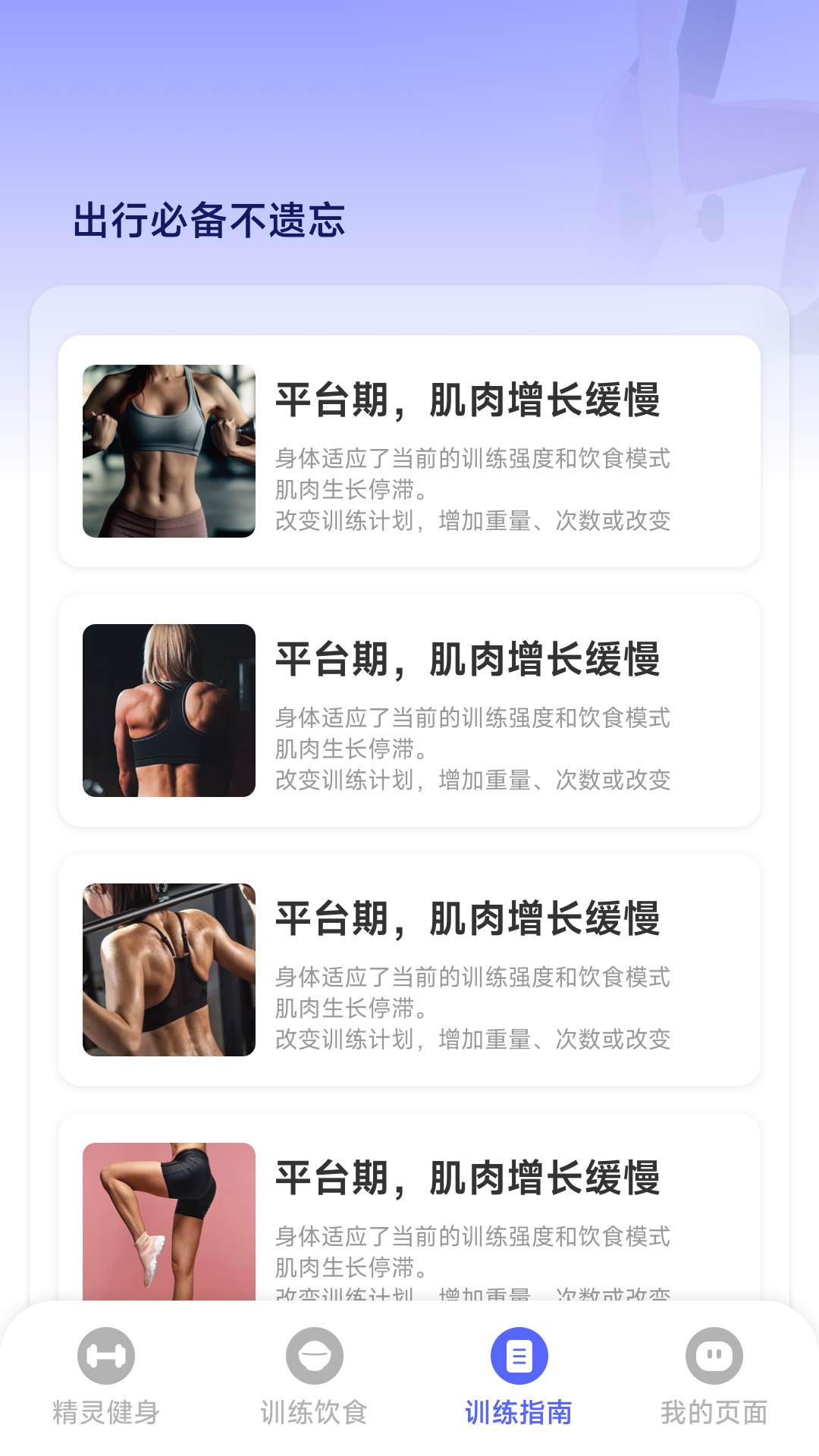Select the pink leg workout thumbnail
The height and width of the screenshot is (1456, 819).
pos(168,1226)
